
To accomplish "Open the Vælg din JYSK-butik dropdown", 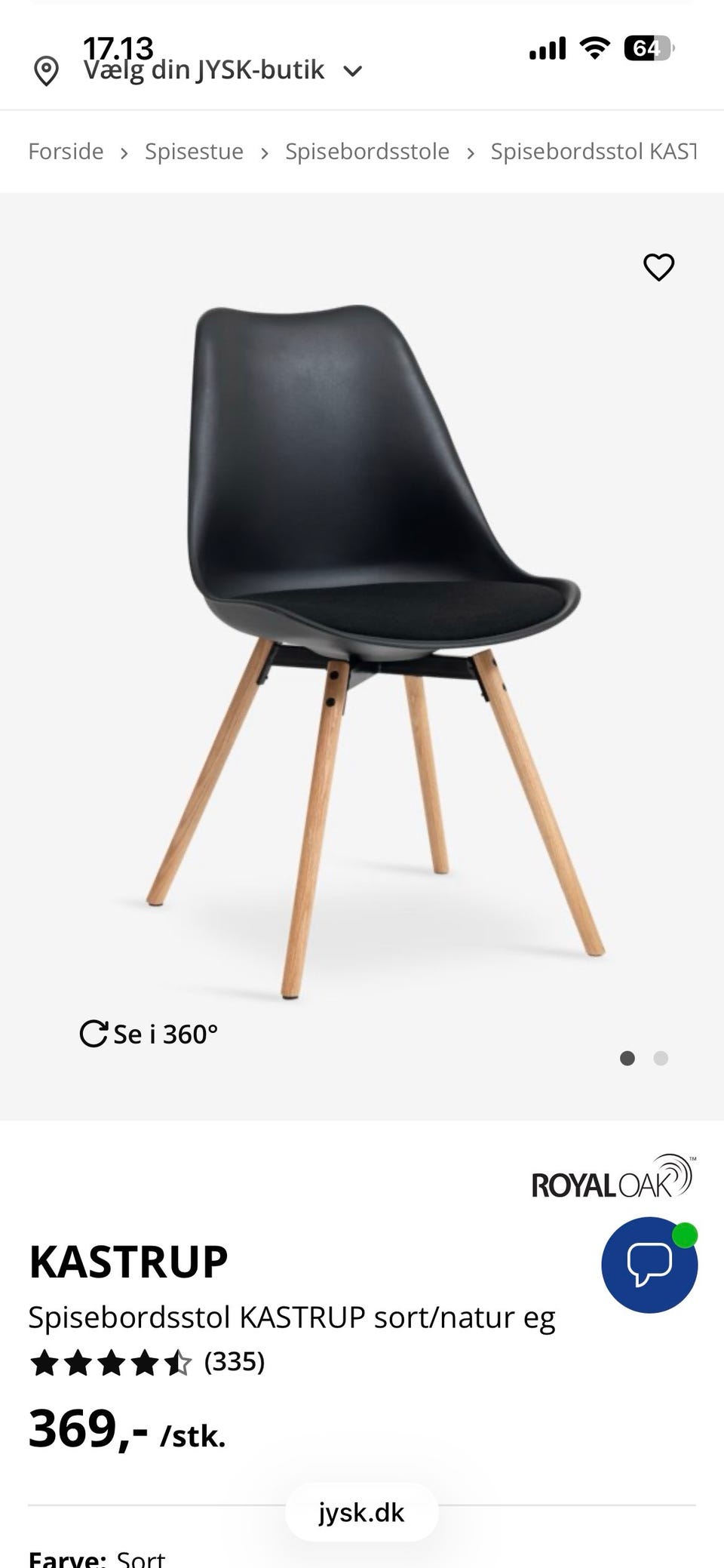I will tap(203, 69).
